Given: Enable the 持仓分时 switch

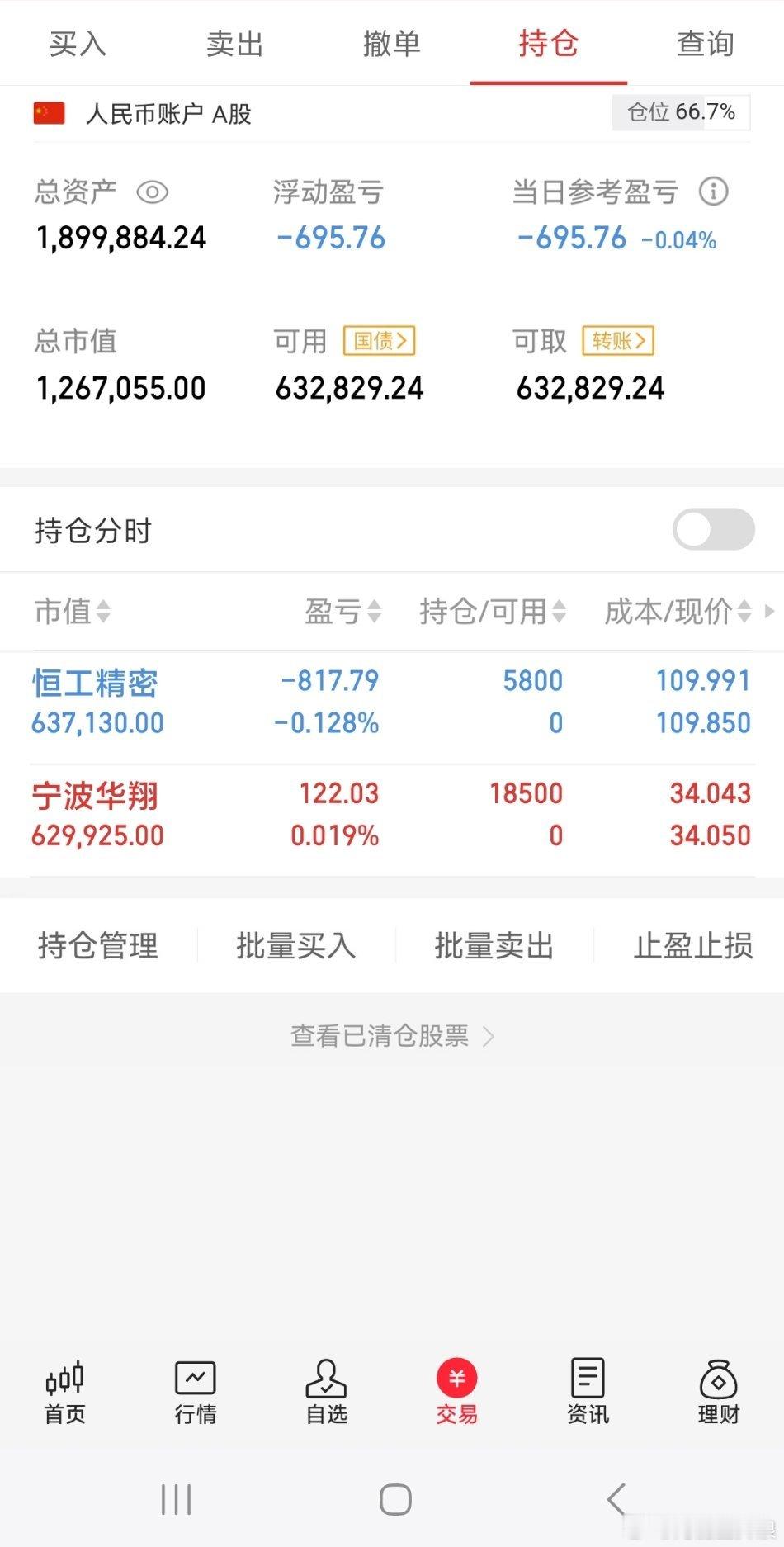Looking at the screenshot, I should pyautogui.click(x=713, y=529).
